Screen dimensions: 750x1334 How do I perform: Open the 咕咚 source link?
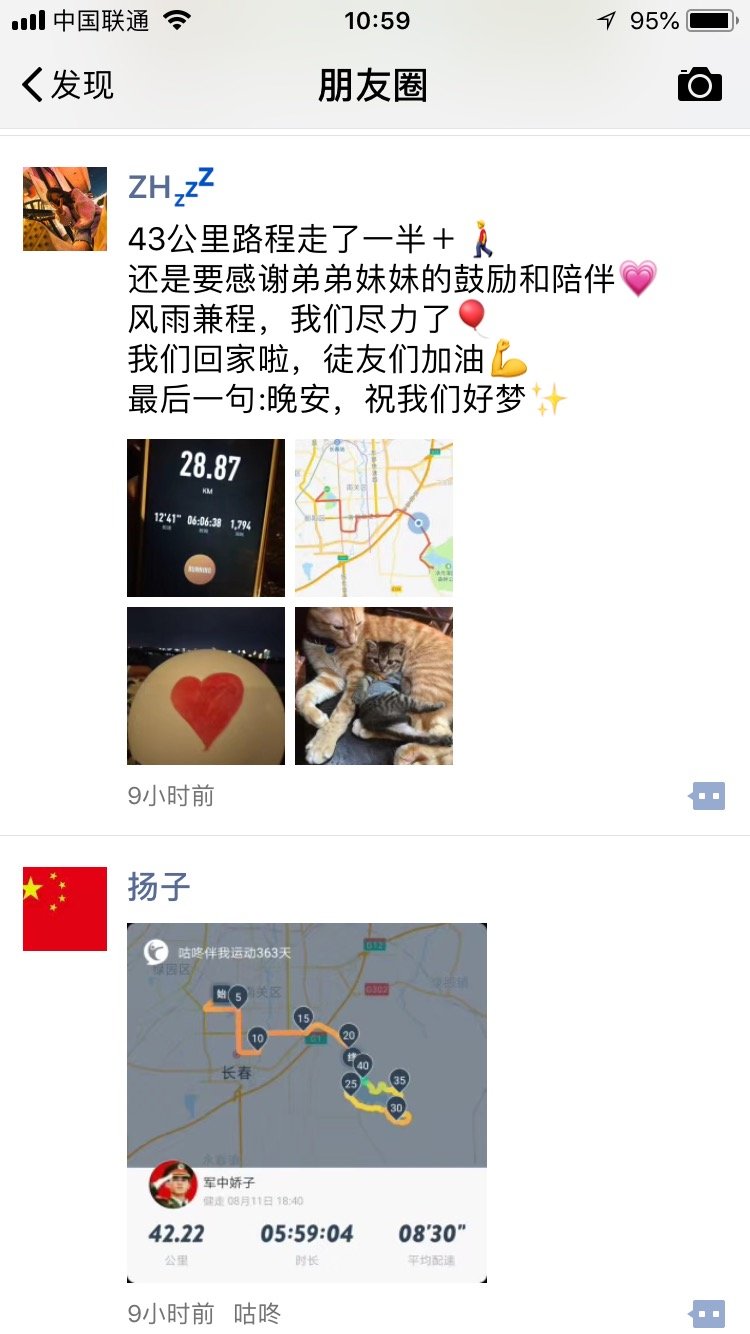click(258, 1313)
